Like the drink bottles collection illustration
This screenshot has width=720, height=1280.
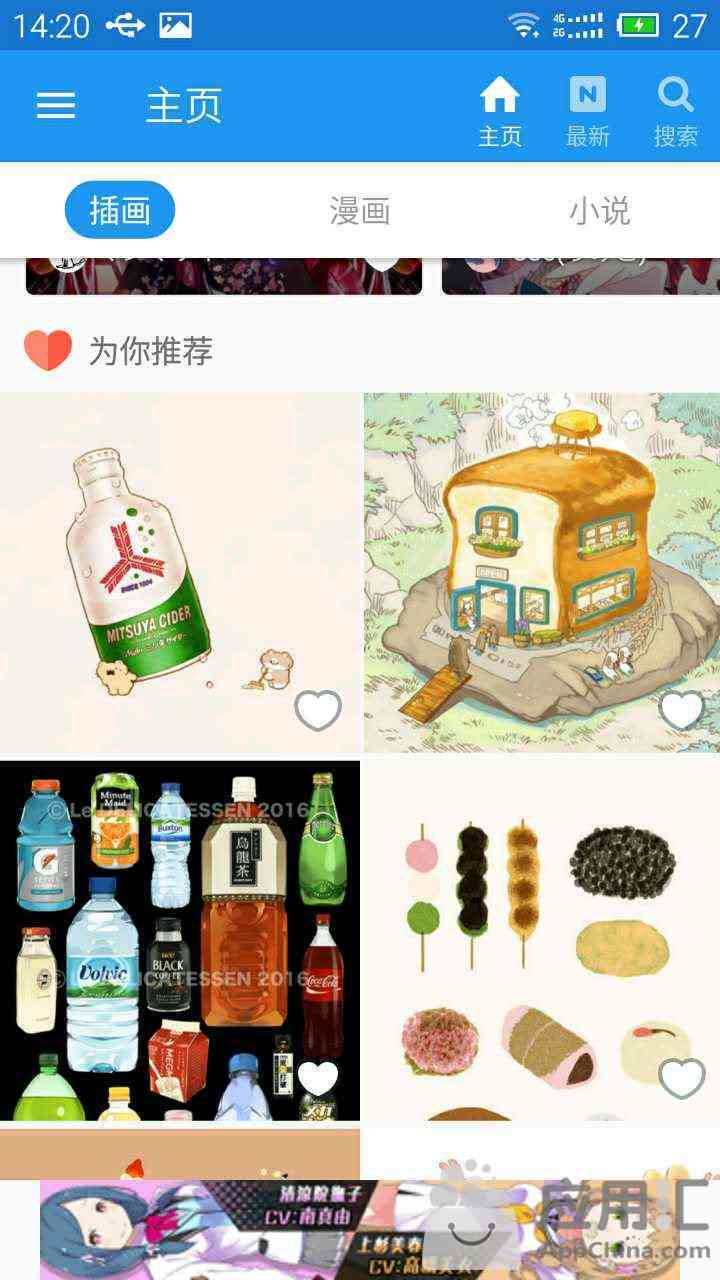tap(318, 1078)
